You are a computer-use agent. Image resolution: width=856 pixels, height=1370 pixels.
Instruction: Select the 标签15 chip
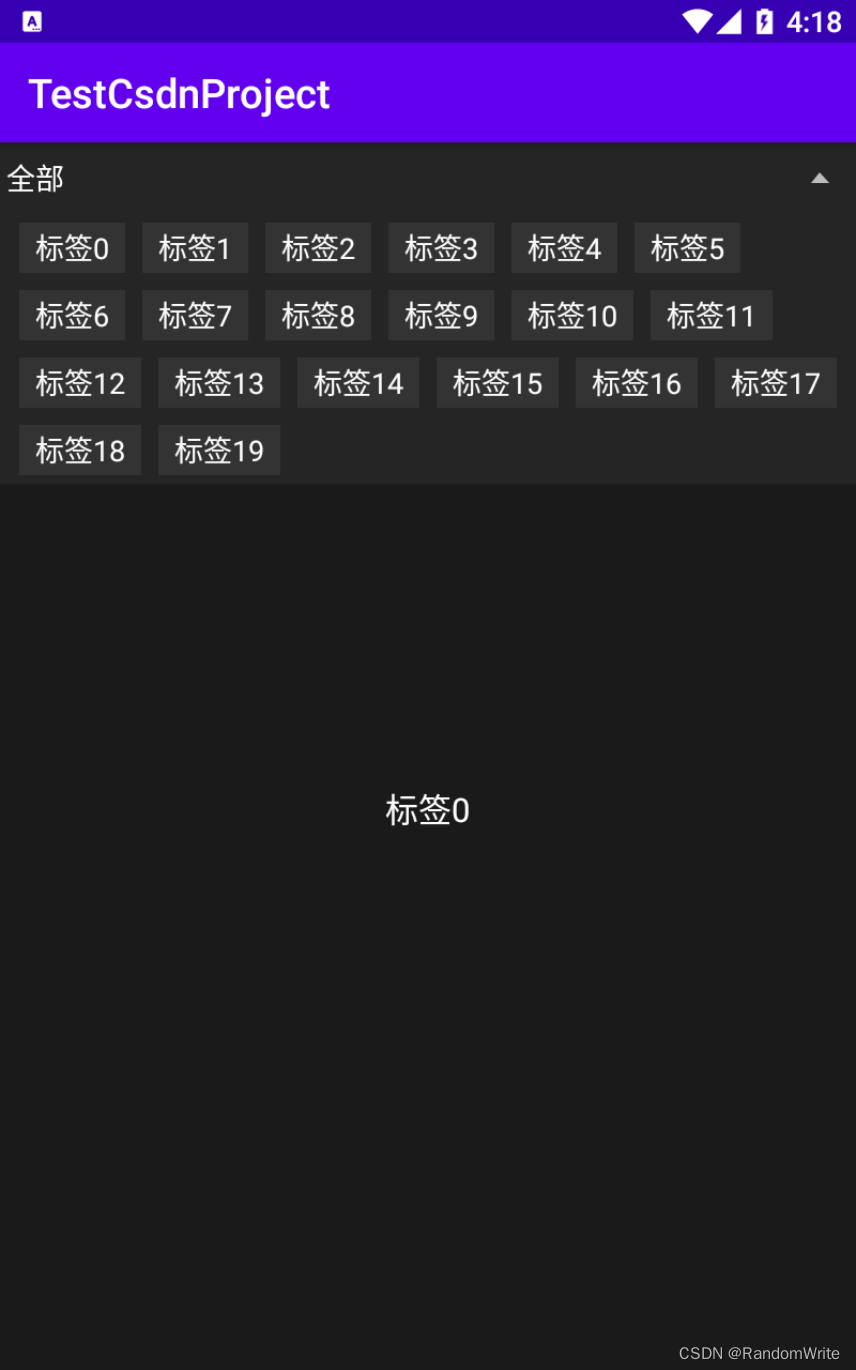pos(497,383)
